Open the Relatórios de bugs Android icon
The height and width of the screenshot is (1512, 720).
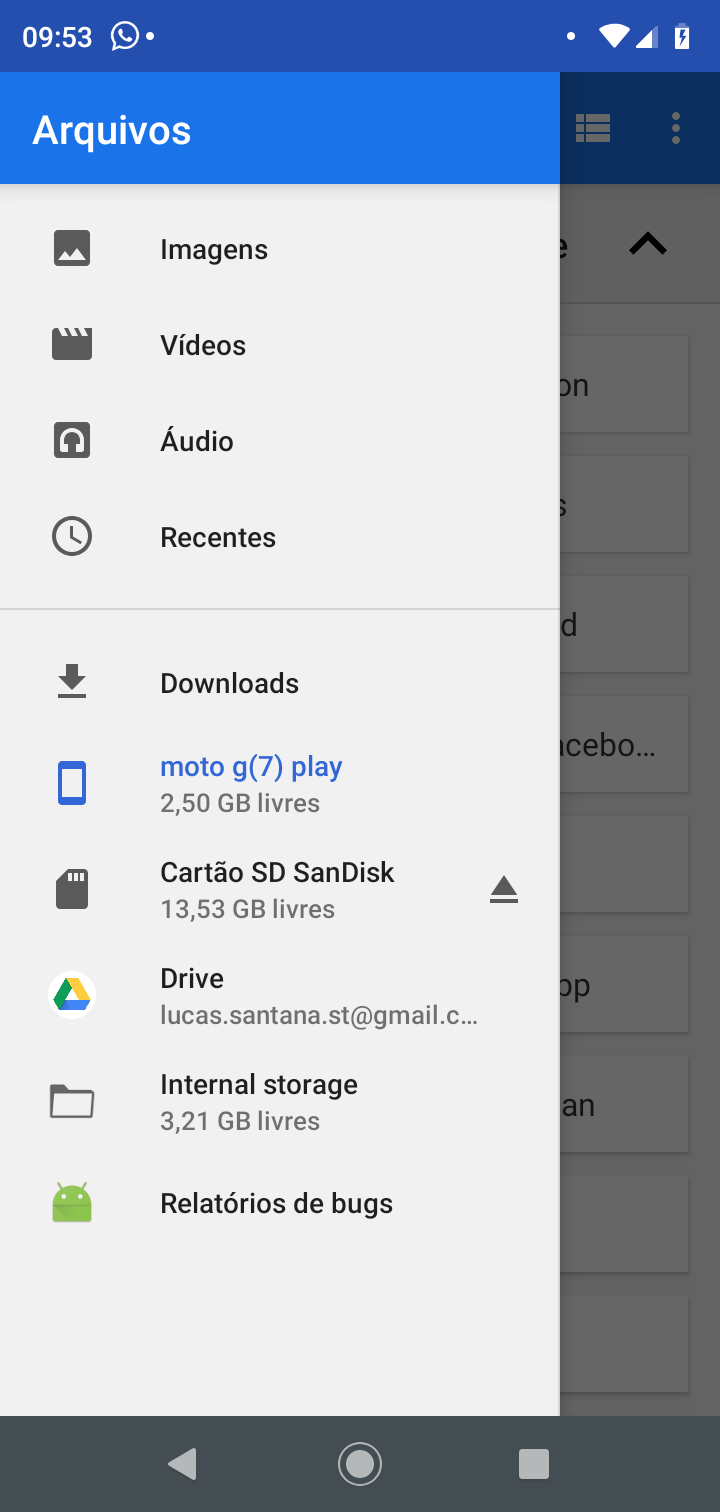click(71, 1202)
